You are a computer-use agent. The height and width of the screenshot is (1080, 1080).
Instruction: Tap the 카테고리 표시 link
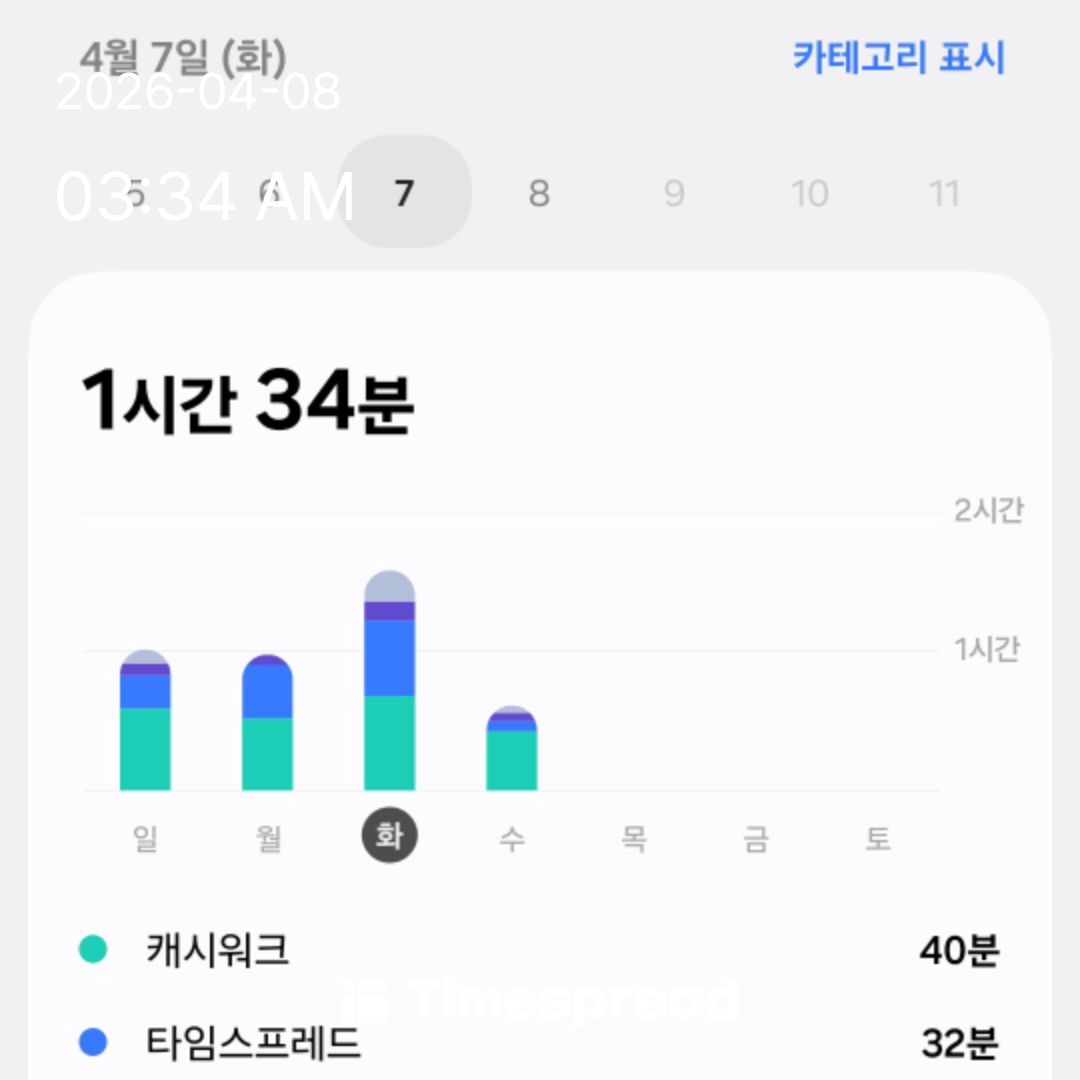pos(898,57)
